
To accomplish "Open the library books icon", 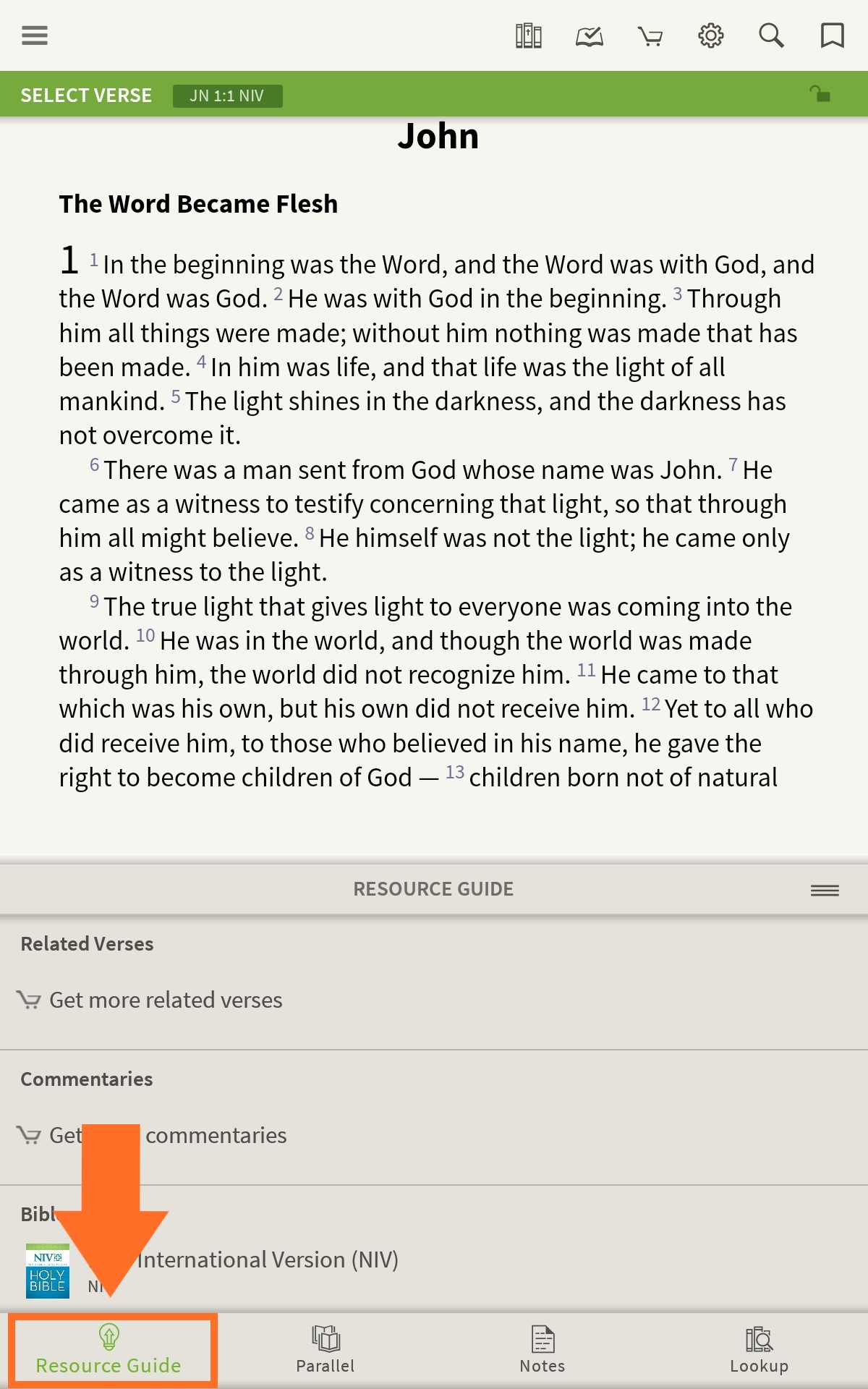I will tap(529, 35).
